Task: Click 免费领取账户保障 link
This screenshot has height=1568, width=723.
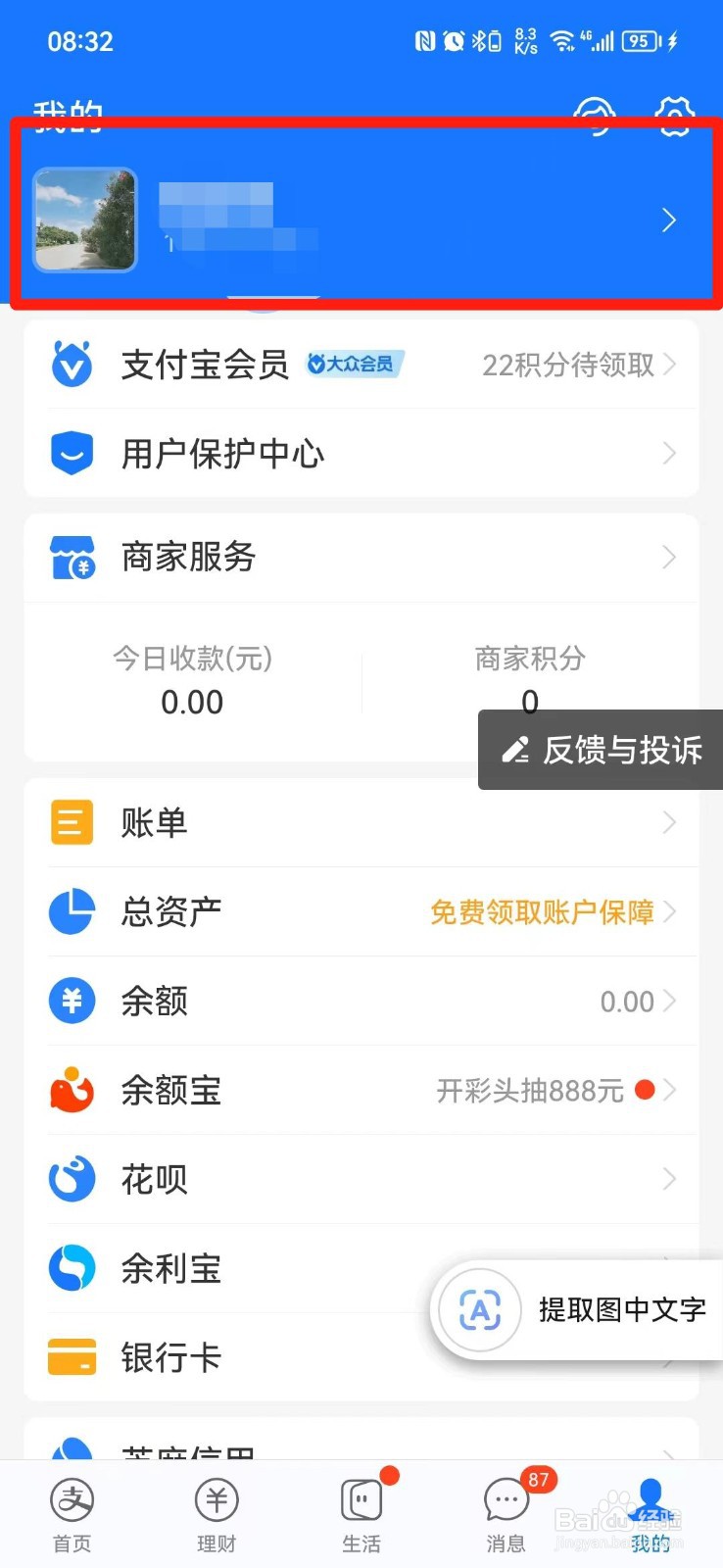Action: [541, 911]
